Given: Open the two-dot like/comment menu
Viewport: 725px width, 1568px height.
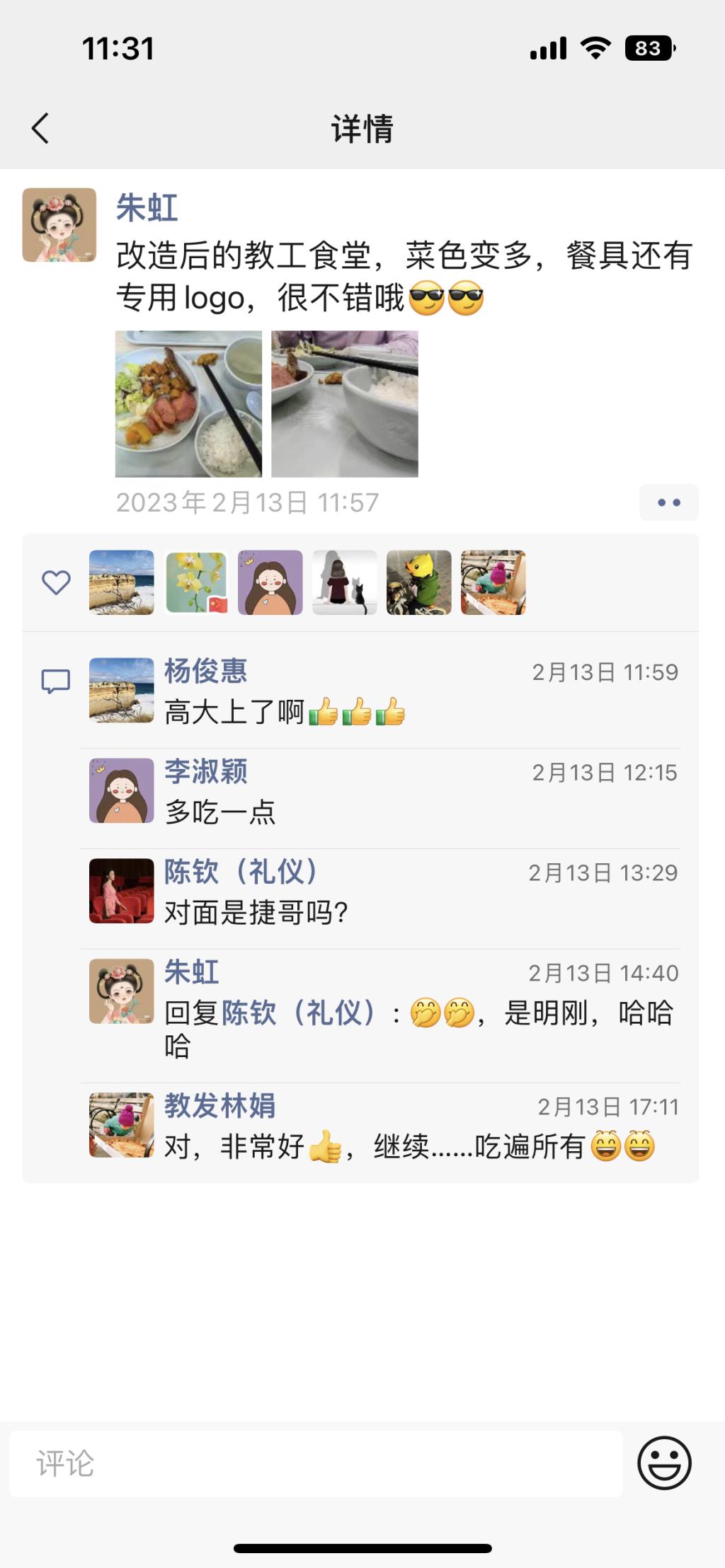Looking at the screenshot, I should point(668,502).
